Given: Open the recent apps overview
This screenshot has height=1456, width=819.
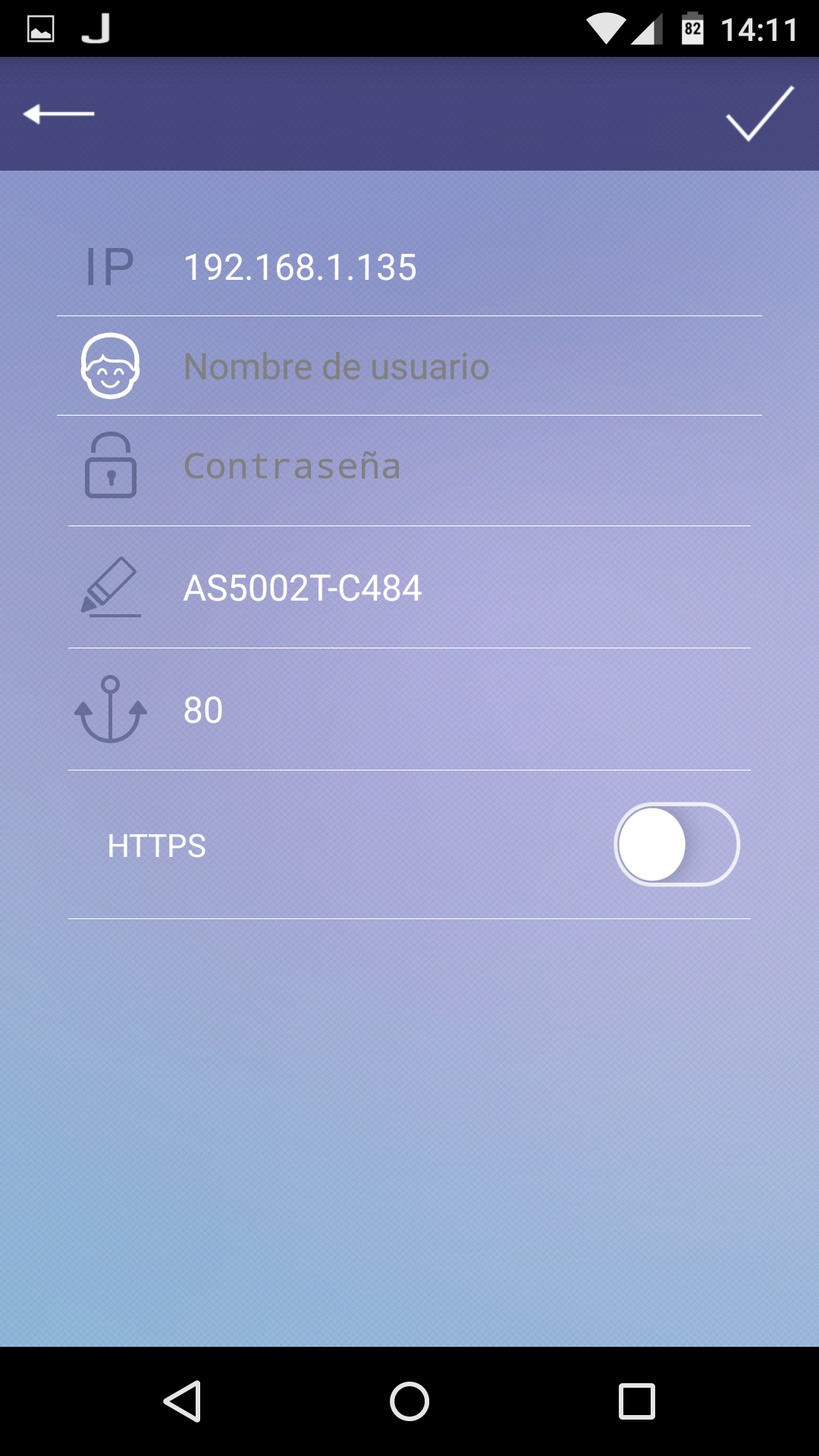Looking at the screenshot, I should tap(637, 1401).
